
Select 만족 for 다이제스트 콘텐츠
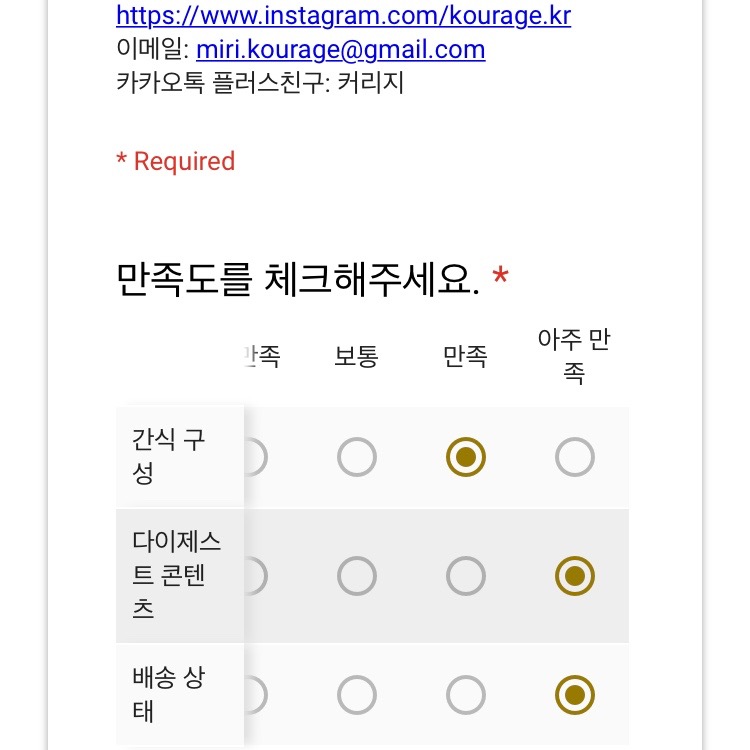[x=466, y=576]
